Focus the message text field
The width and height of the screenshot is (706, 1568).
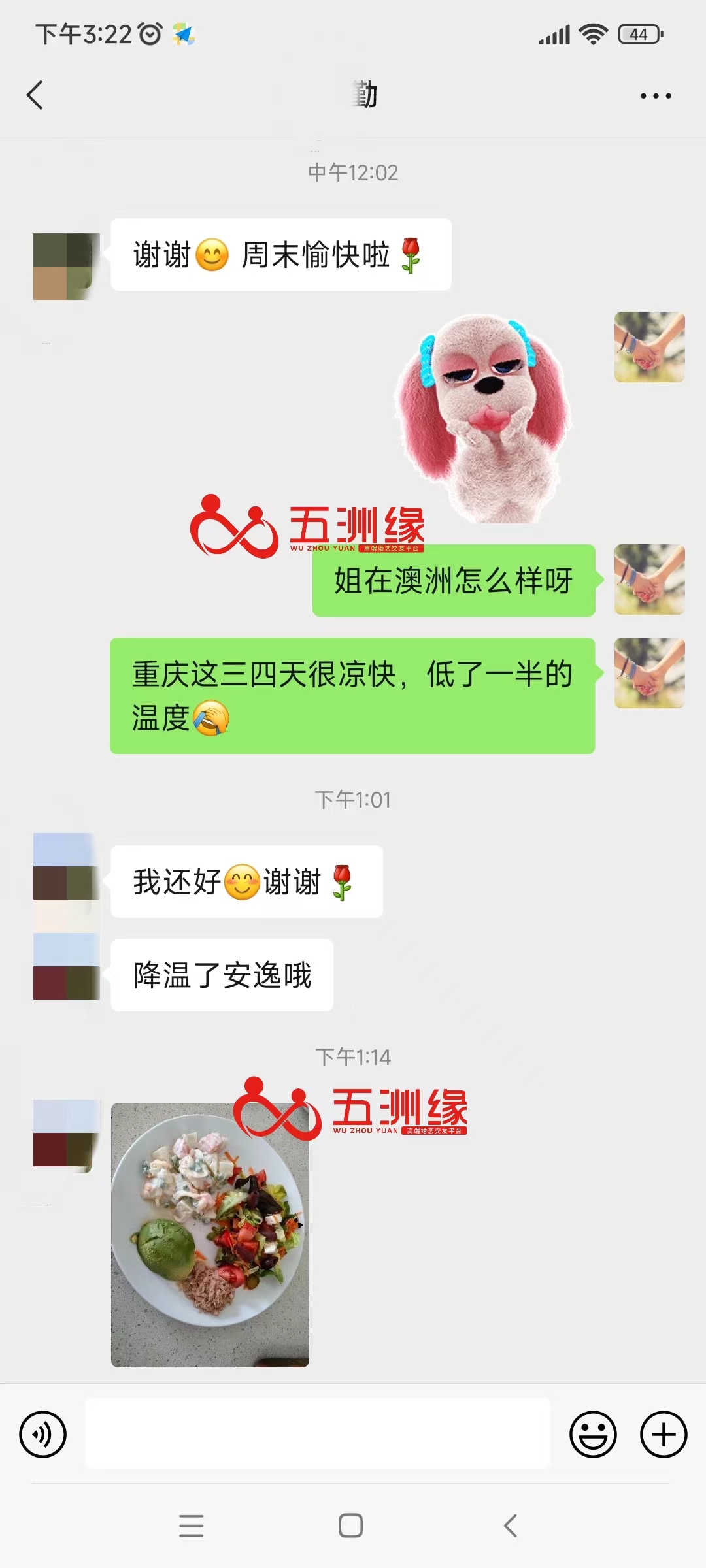coord(318,1434)
